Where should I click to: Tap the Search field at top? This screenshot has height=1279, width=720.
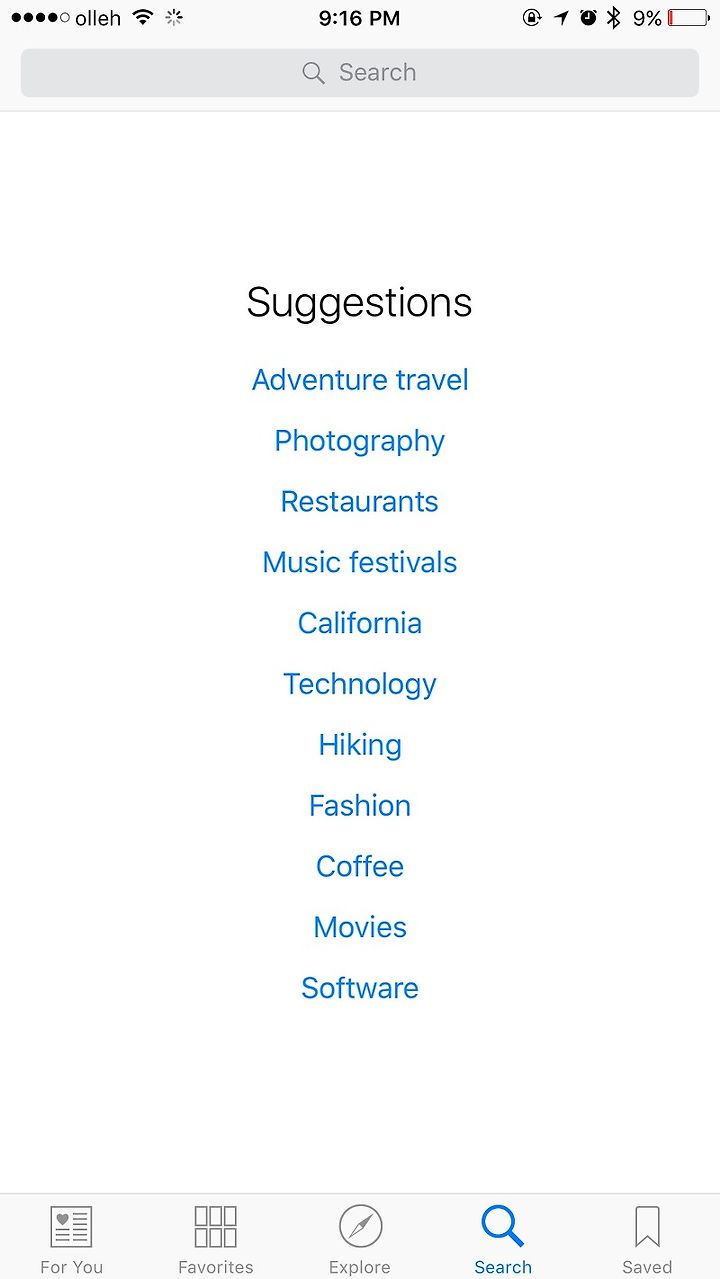click(360, 73)
